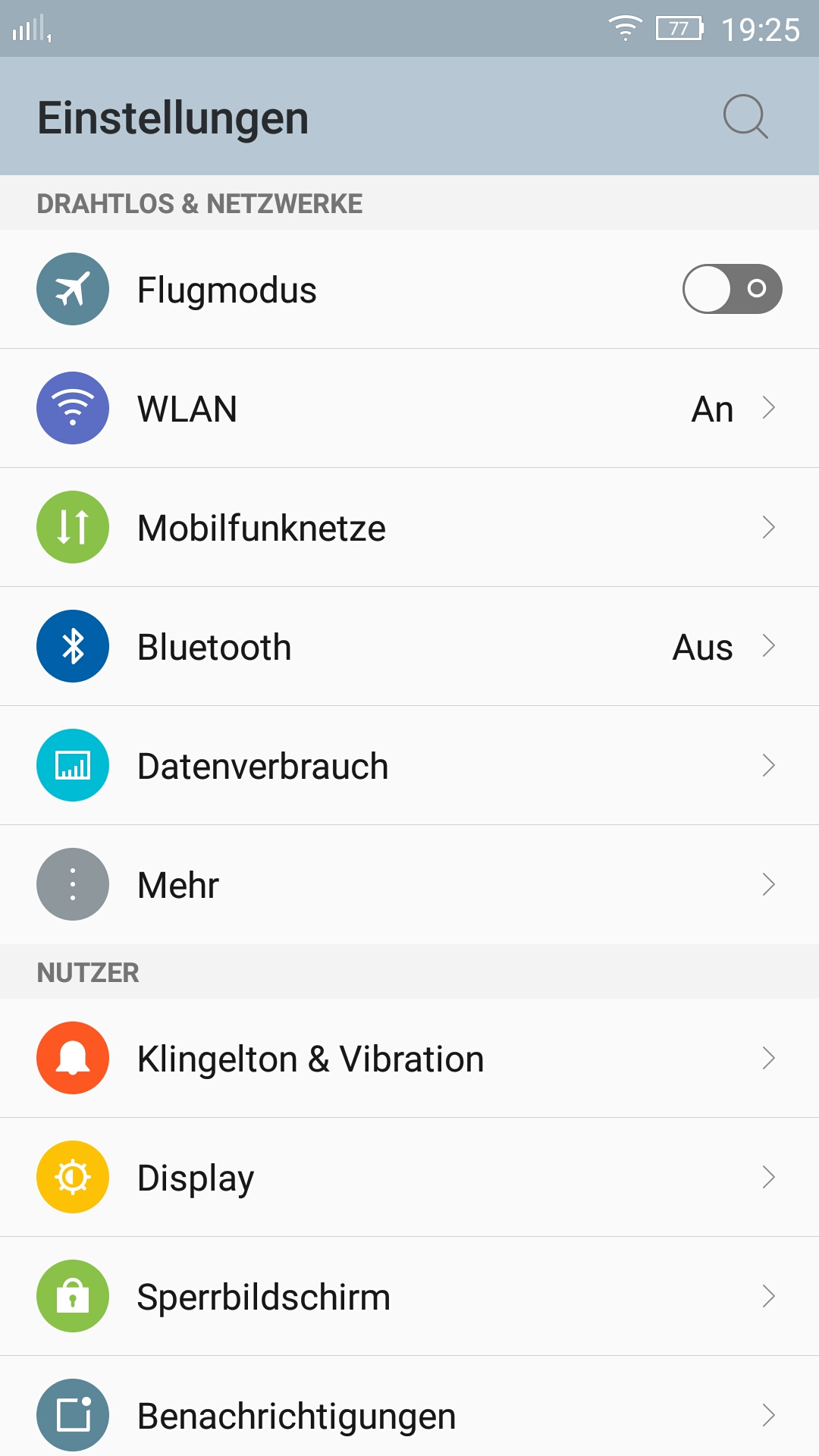The width and height of the screenshot is (819, 1456).
Task: Toggle the Flugmodus switch
Action: [732, 289]
